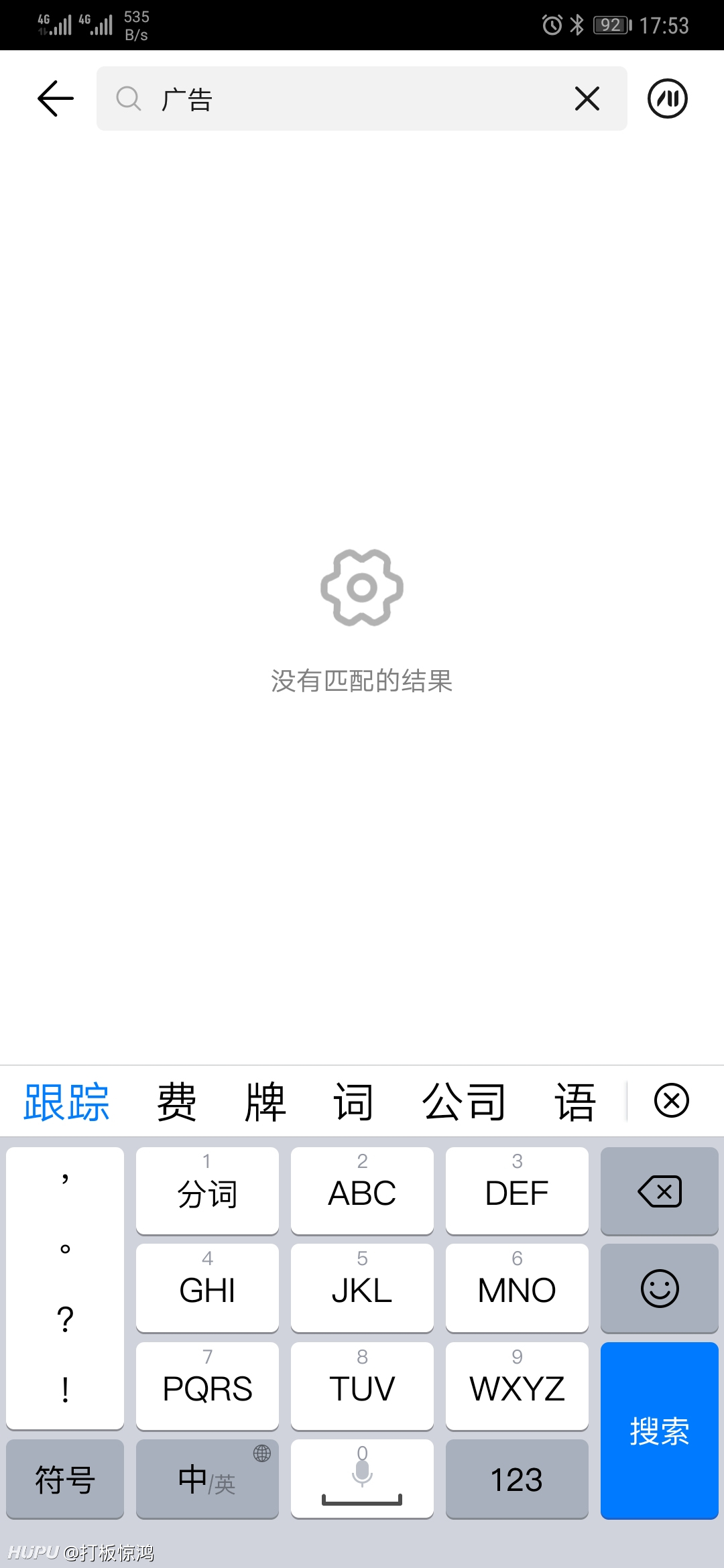Delete a character with backspace key
Viewport: 724px width, 1568px height.
[660, 1191]
